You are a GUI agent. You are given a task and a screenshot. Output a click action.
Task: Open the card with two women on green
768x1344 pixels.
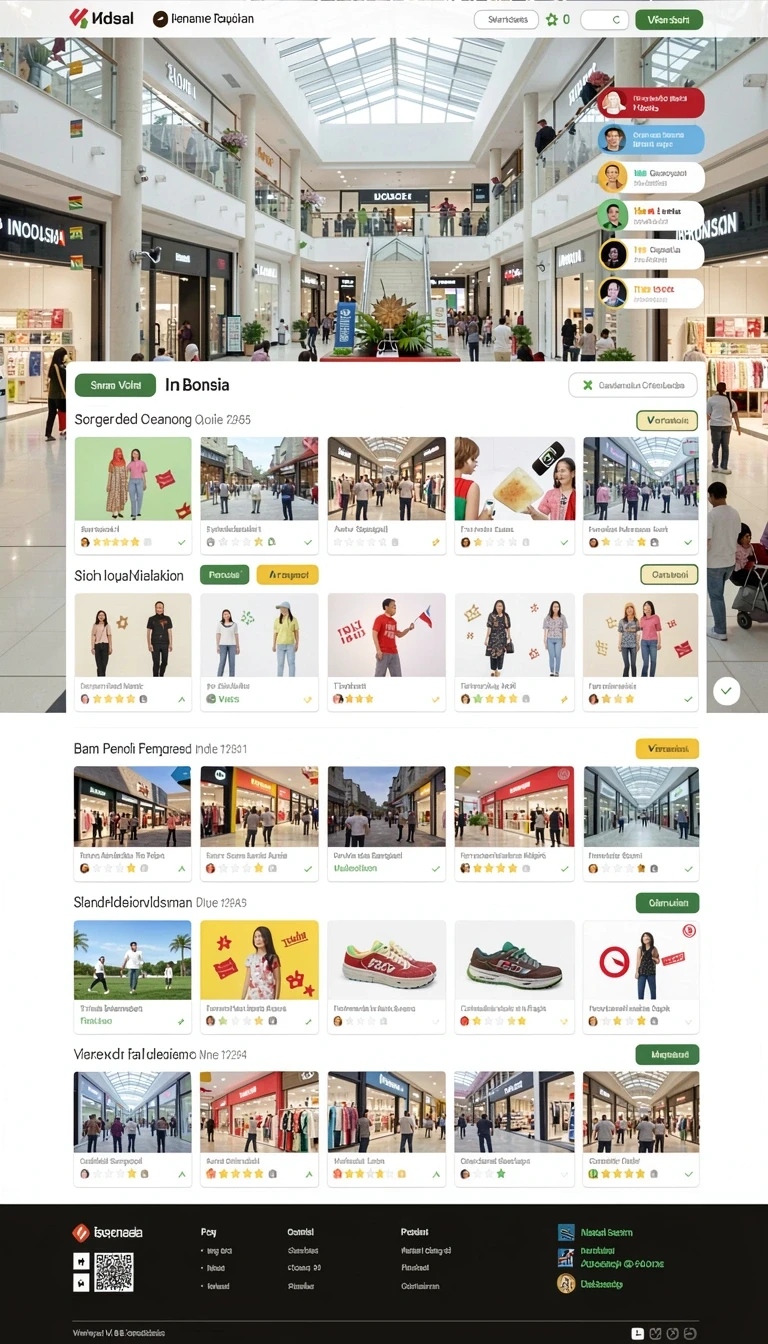coord(133,495)
